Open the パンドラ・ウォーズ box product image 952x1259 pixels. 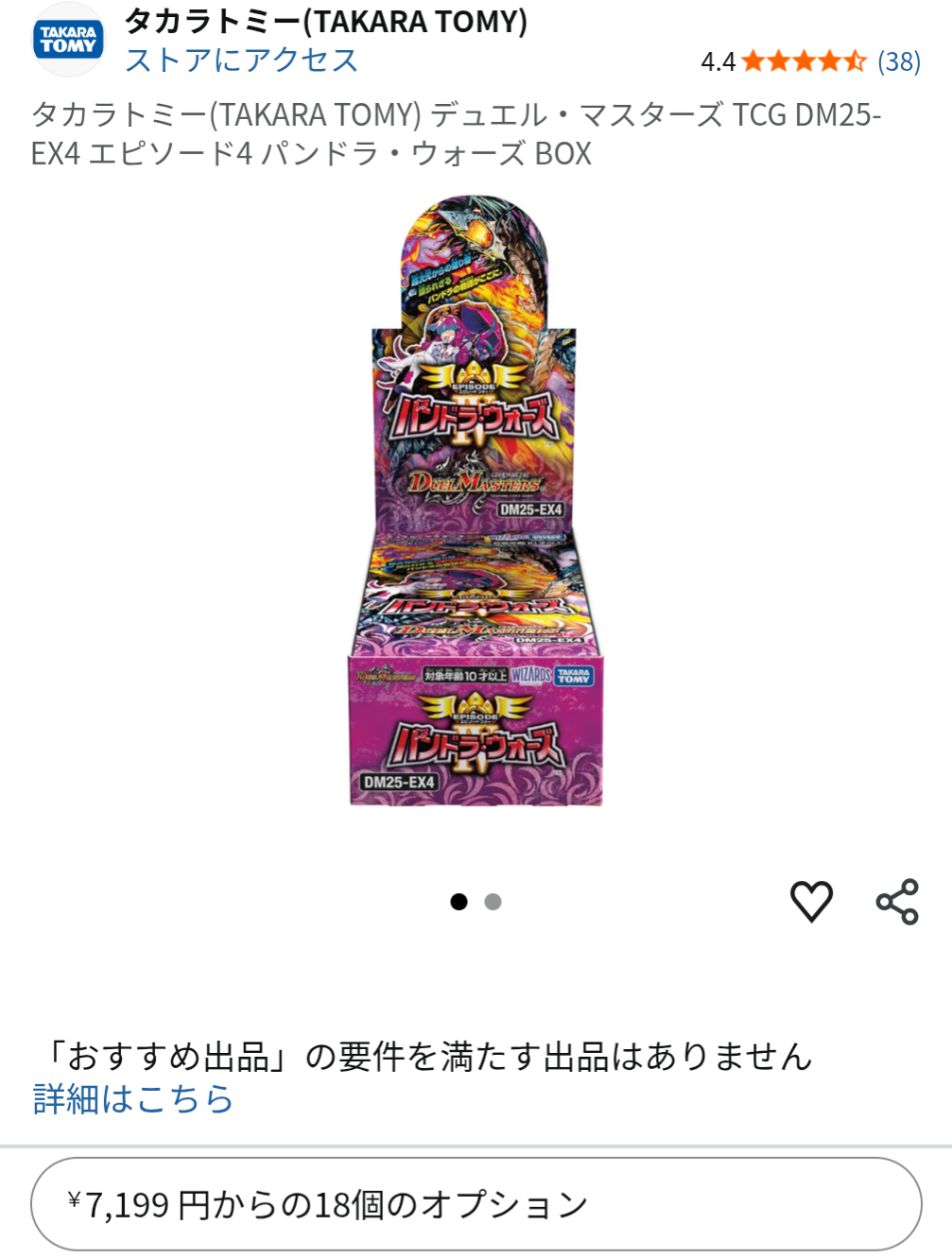(x=476, y=501)
